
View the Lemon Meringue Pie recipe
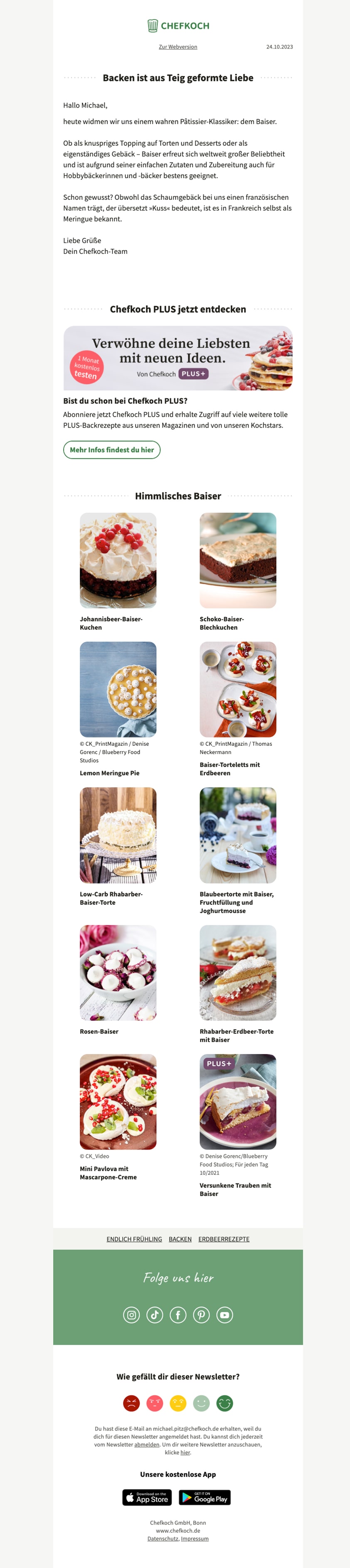click(x=118, y=689)
